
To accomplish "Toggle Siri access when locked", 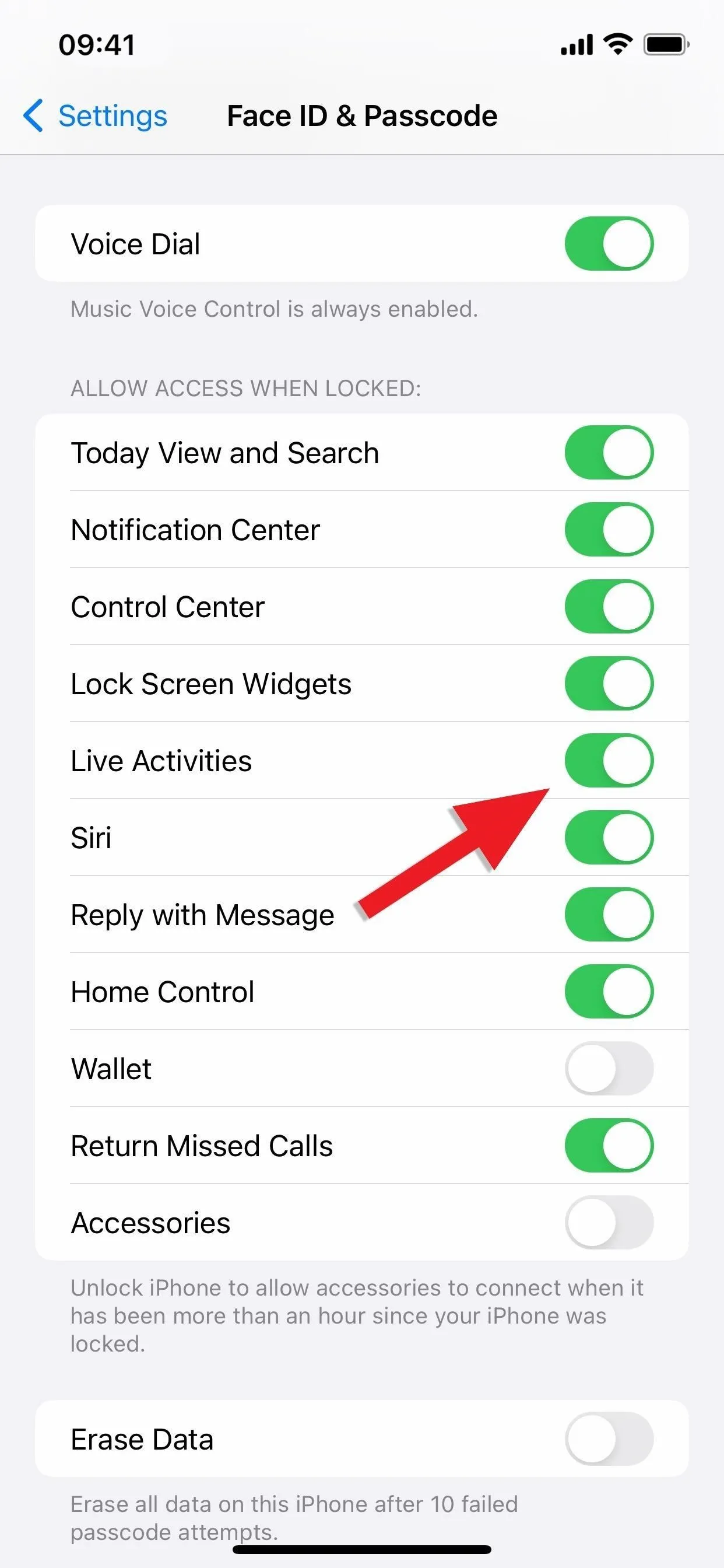I will coord(609,838).
